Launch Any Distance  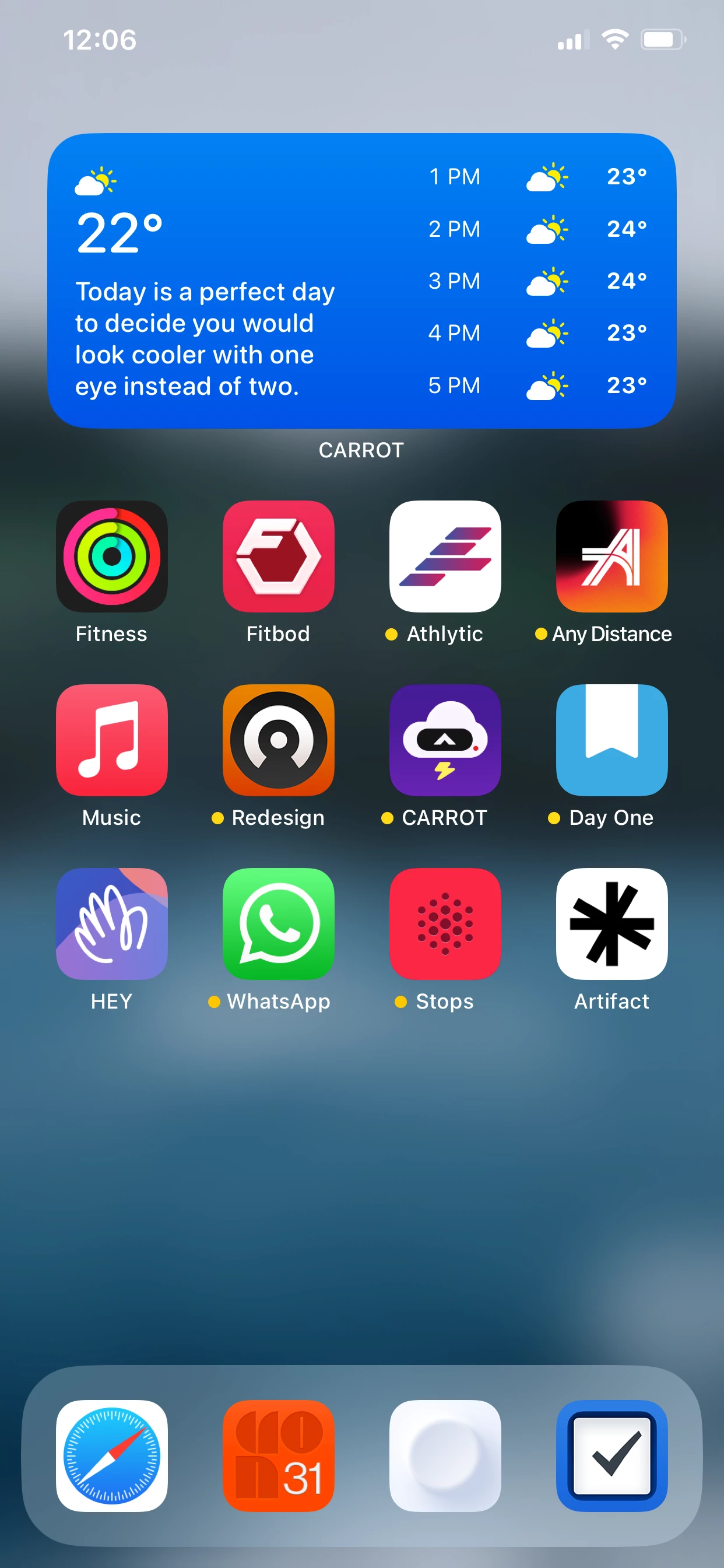611,556
